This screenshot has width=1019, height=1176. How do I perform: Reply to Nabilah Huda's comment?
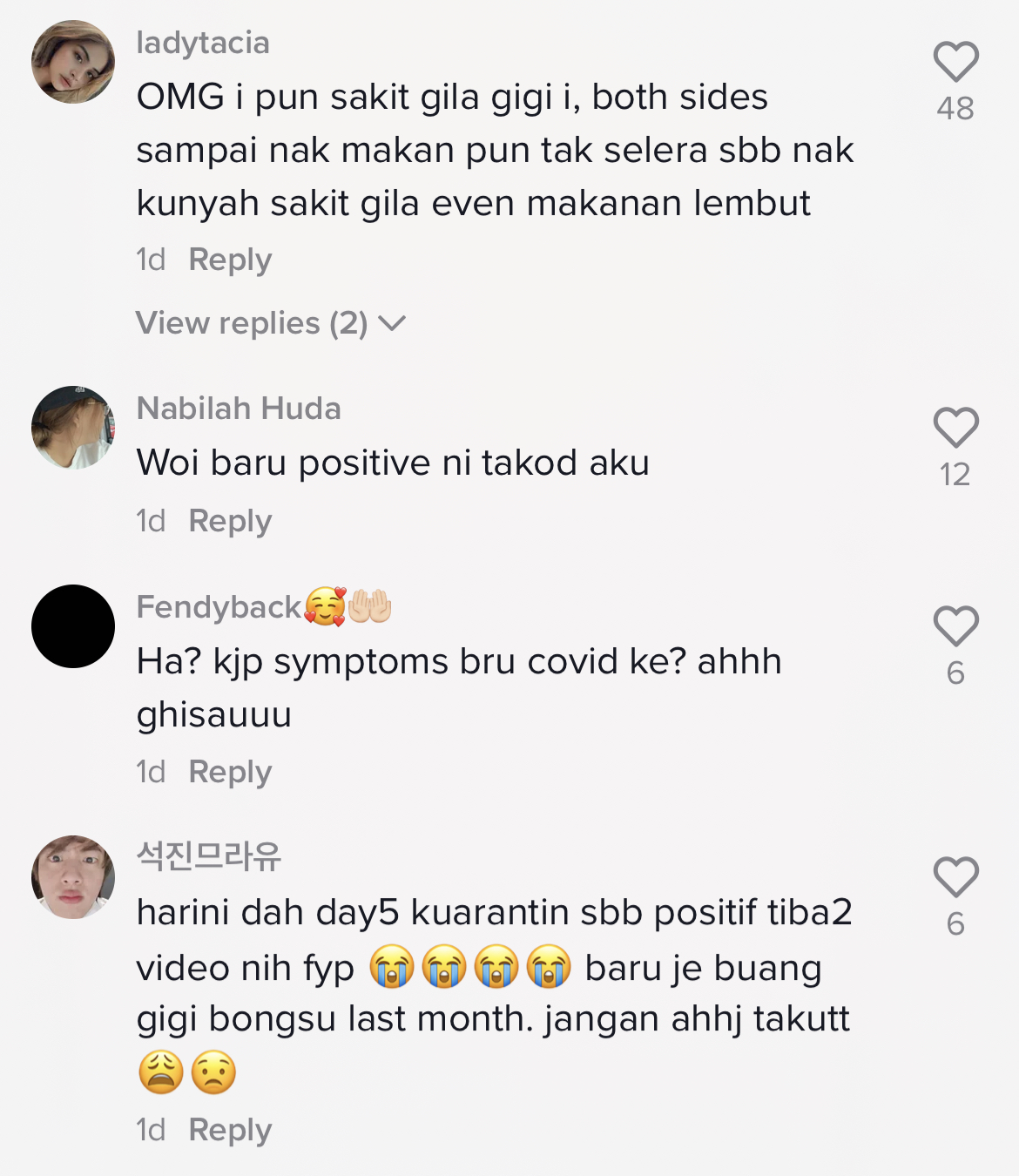(x=230, y=521)
